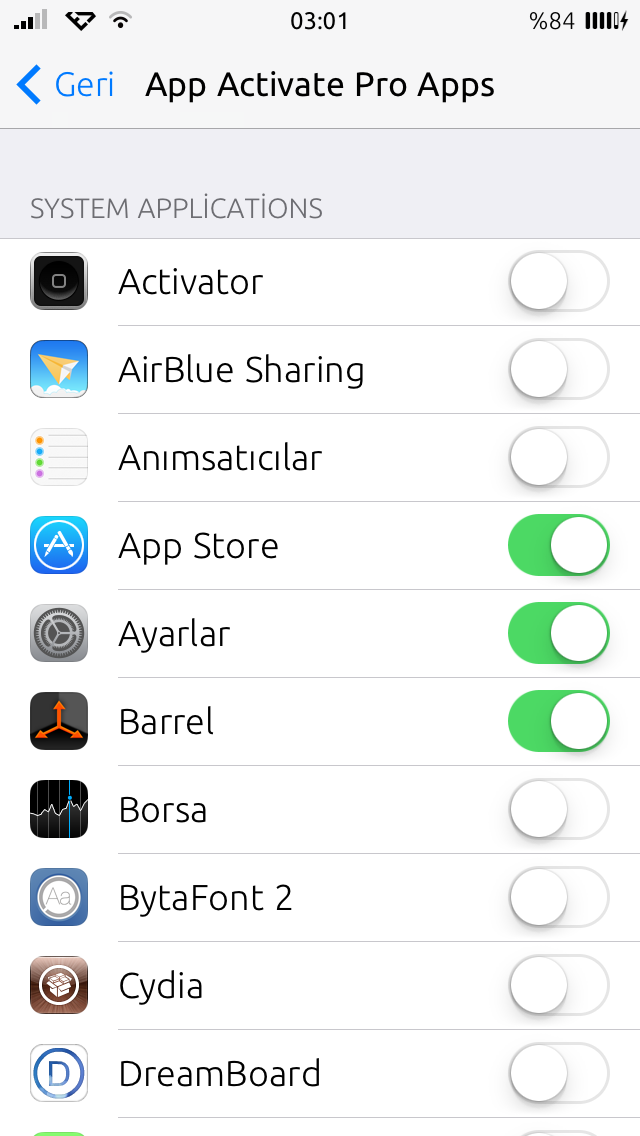Turn on BytaFont 2 toggle
Screen dimensions: 640x1136
point(559,897)
